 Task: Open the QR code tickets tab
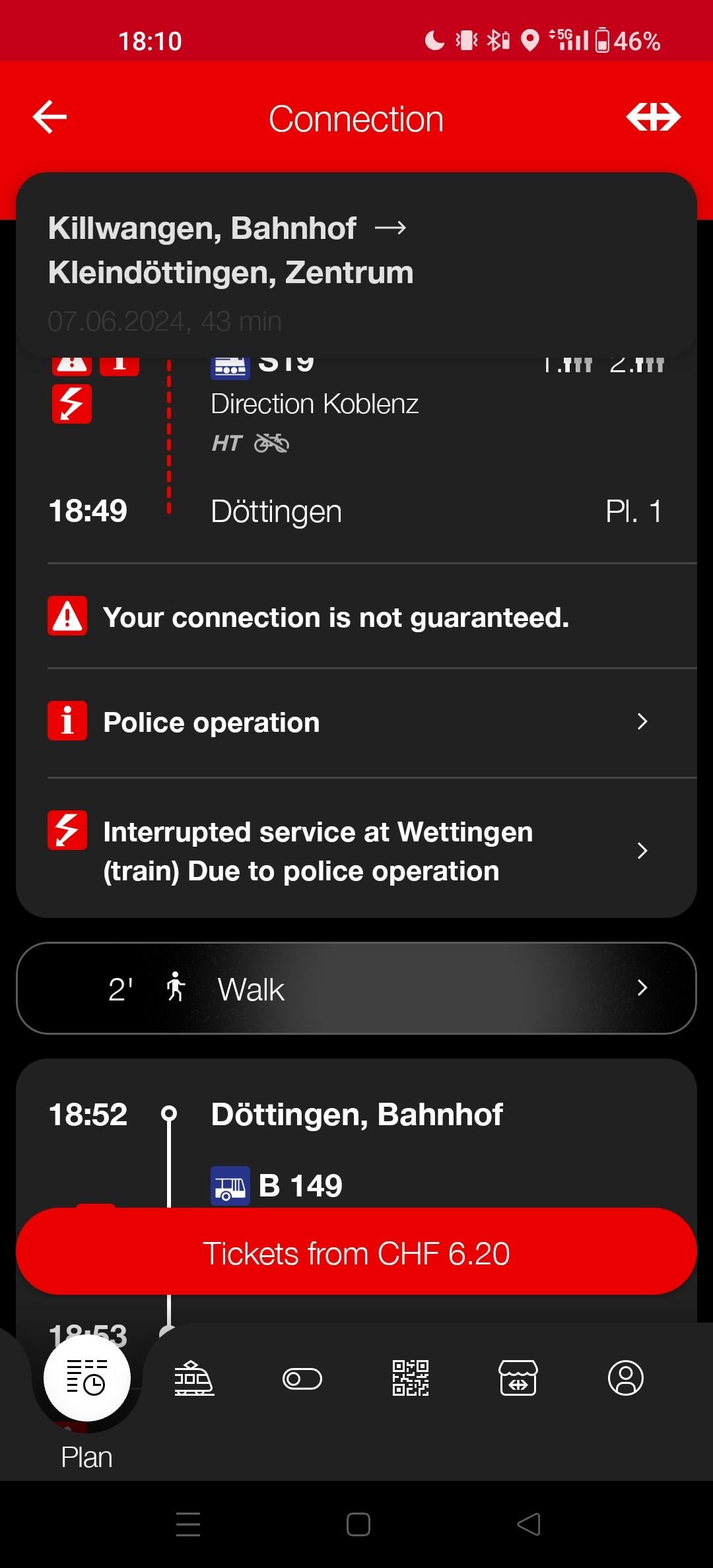(410, 1379)
